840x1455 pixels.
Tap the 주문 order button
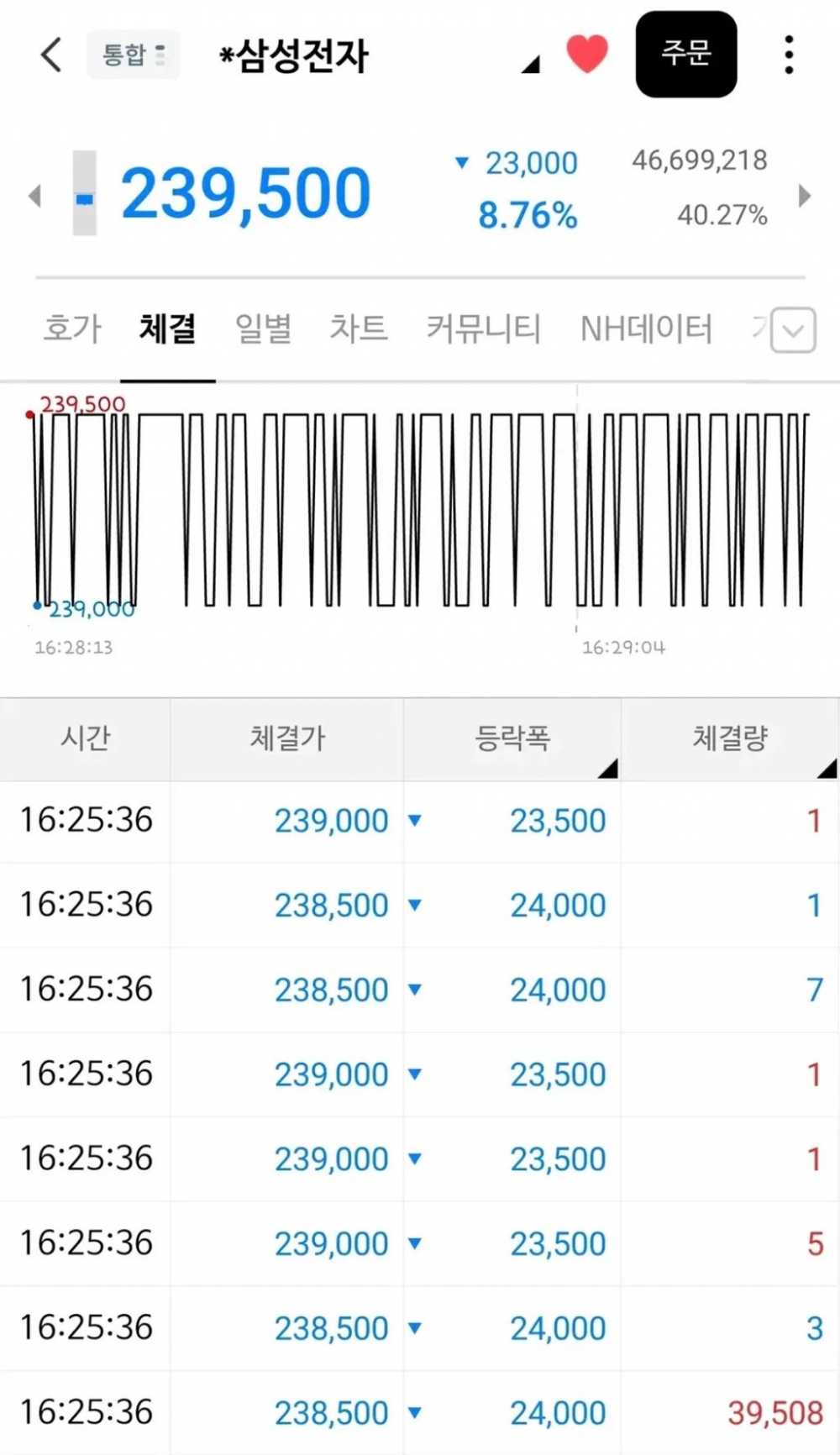686,54
